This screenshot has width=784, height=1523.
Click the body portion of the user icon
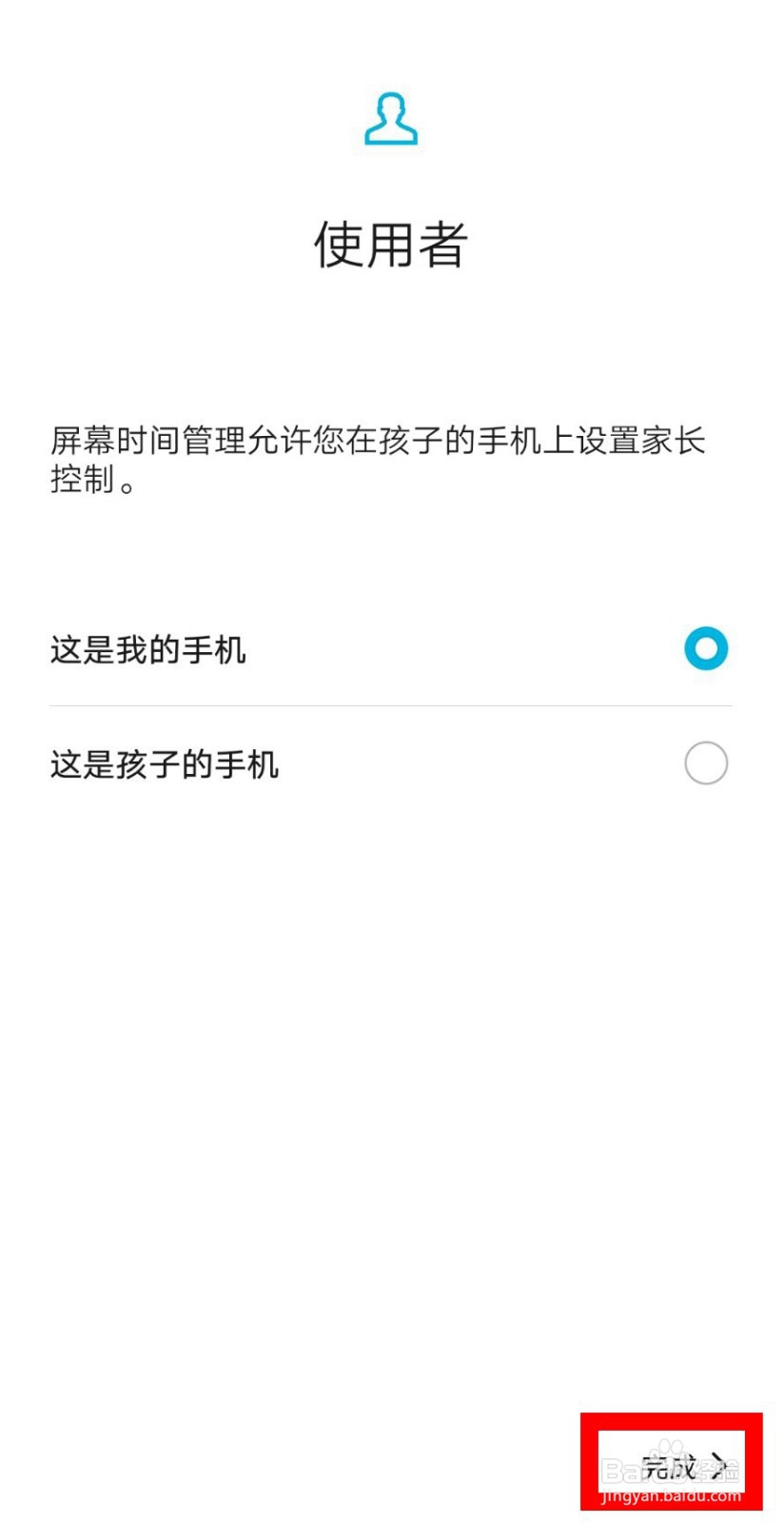tap(390, 136)
